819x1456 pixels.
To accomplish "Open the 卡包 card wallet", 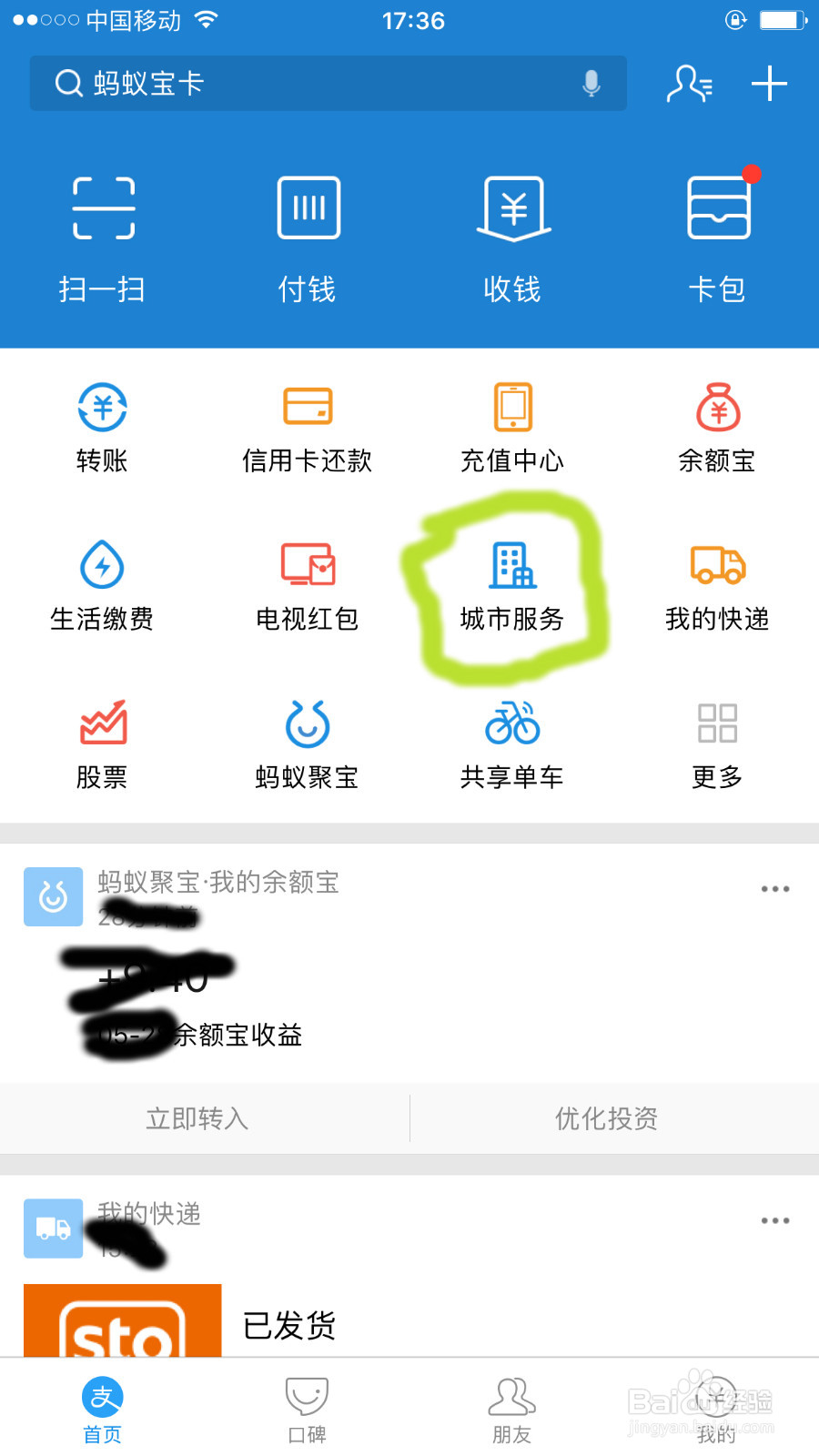I will (718, 237).
